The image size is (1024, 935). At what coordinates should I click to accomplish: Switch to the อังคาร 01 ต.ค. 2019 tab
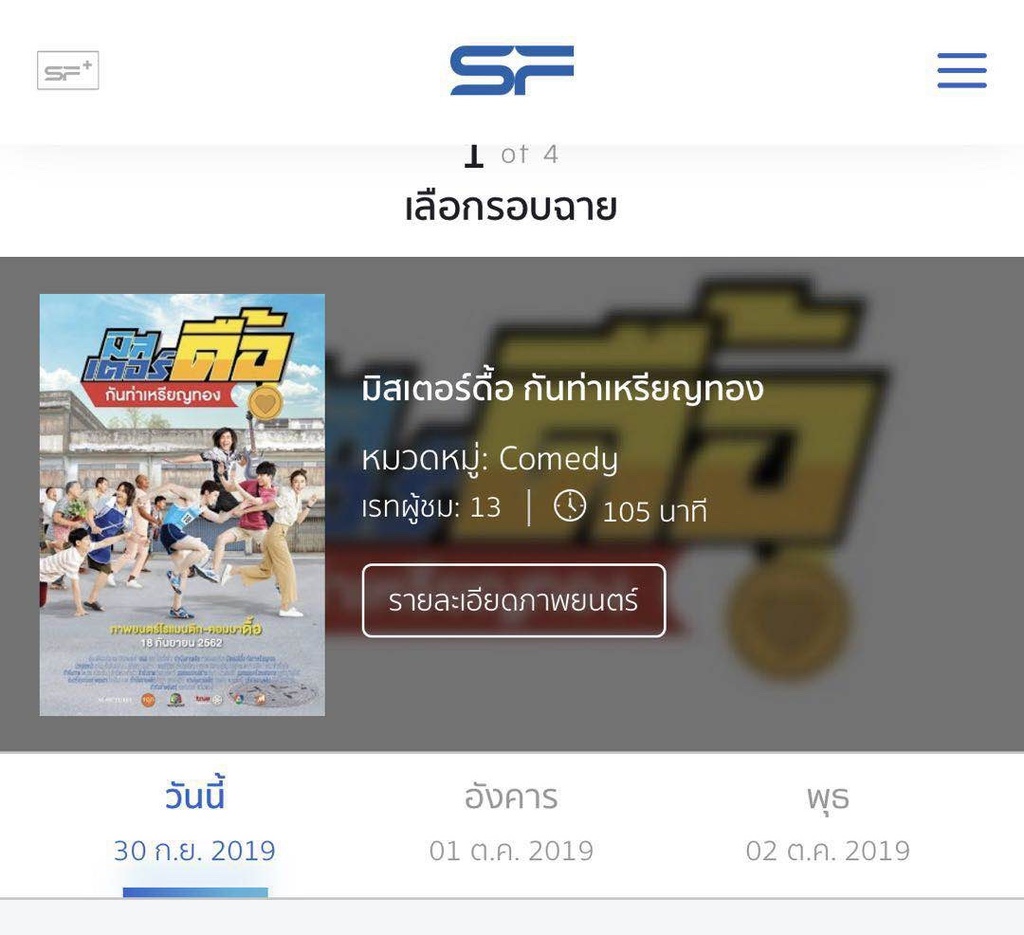pyautogui.click(x=511, y=824)
